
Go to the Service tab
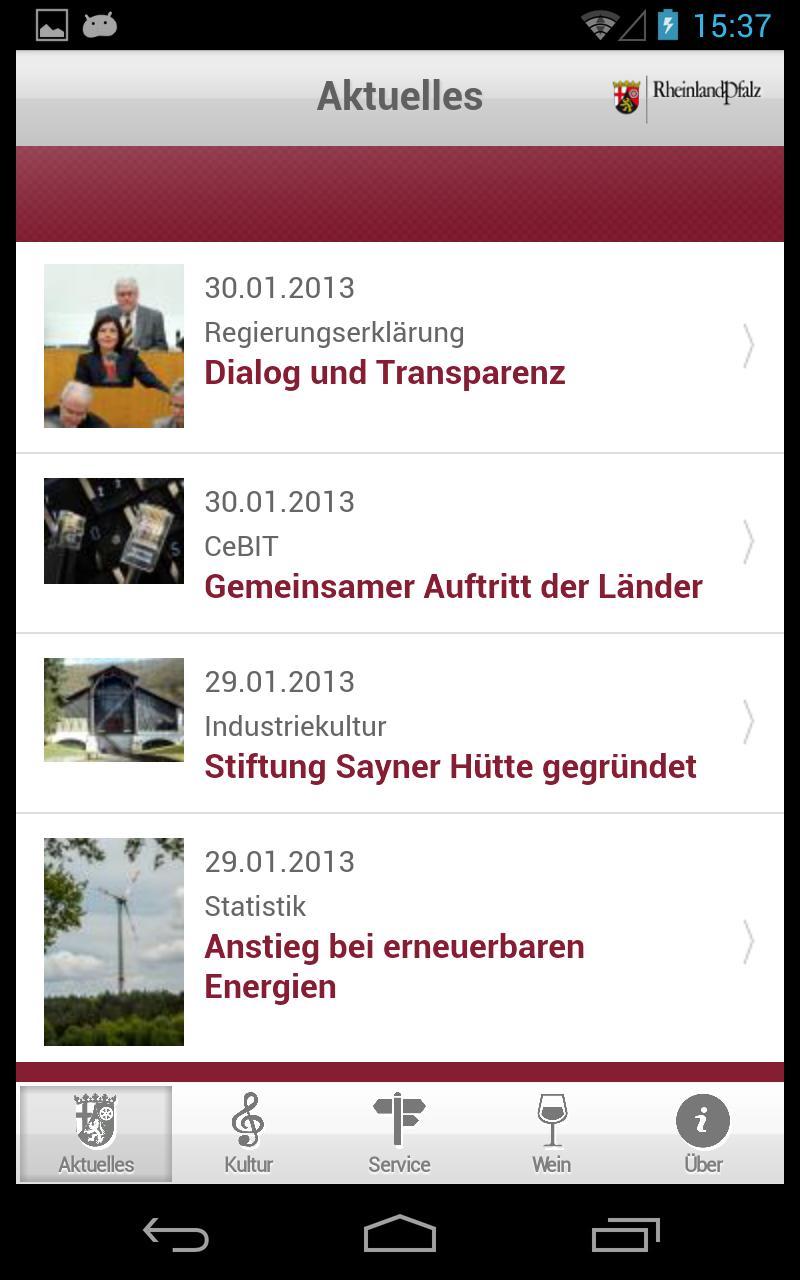(x=399, y=1134)
